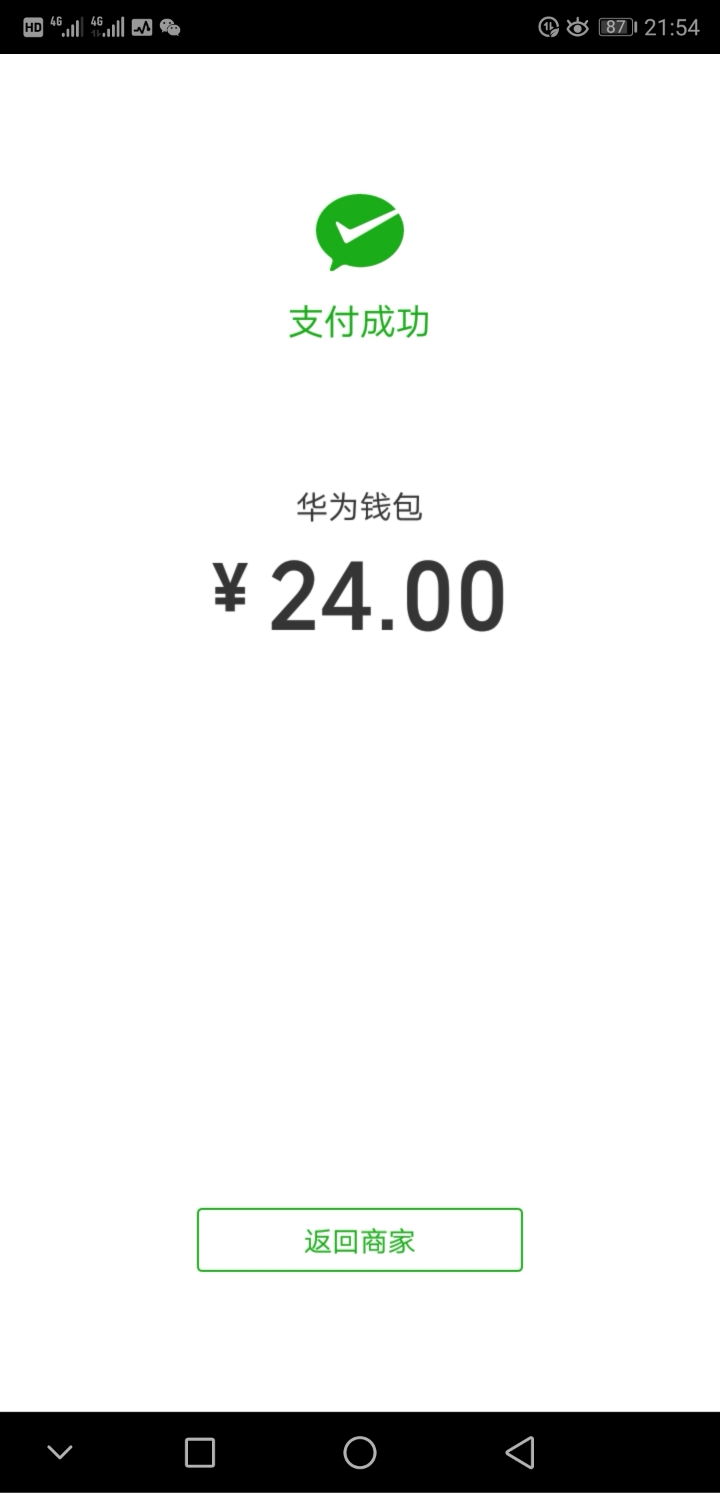Tap the square recent apps navigation key
Image resolution: width=720 pixels, height=1493 pixels.
pos(200,1451)
